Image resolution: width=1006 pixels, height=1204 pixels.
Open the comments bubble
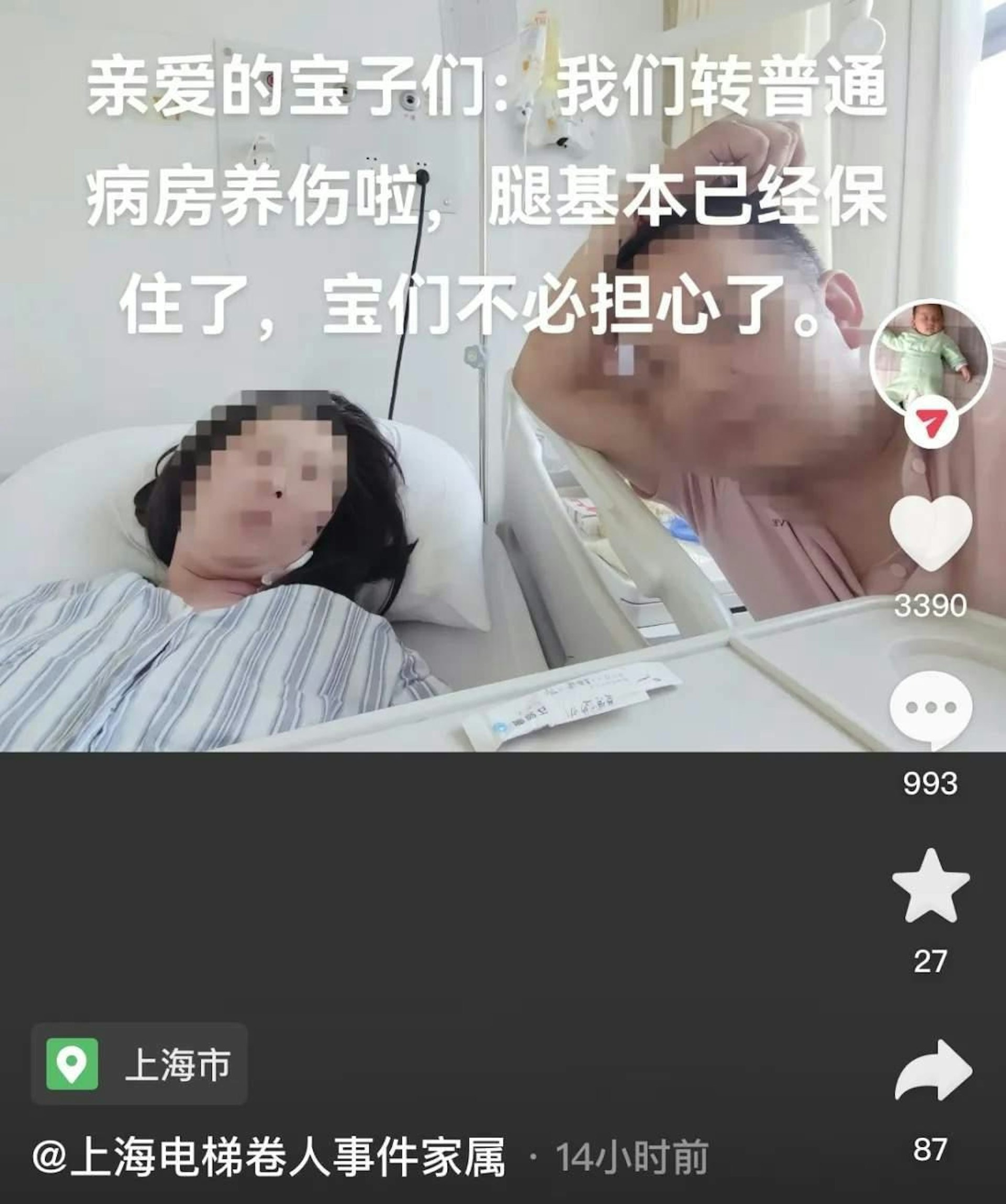[931, 709]
